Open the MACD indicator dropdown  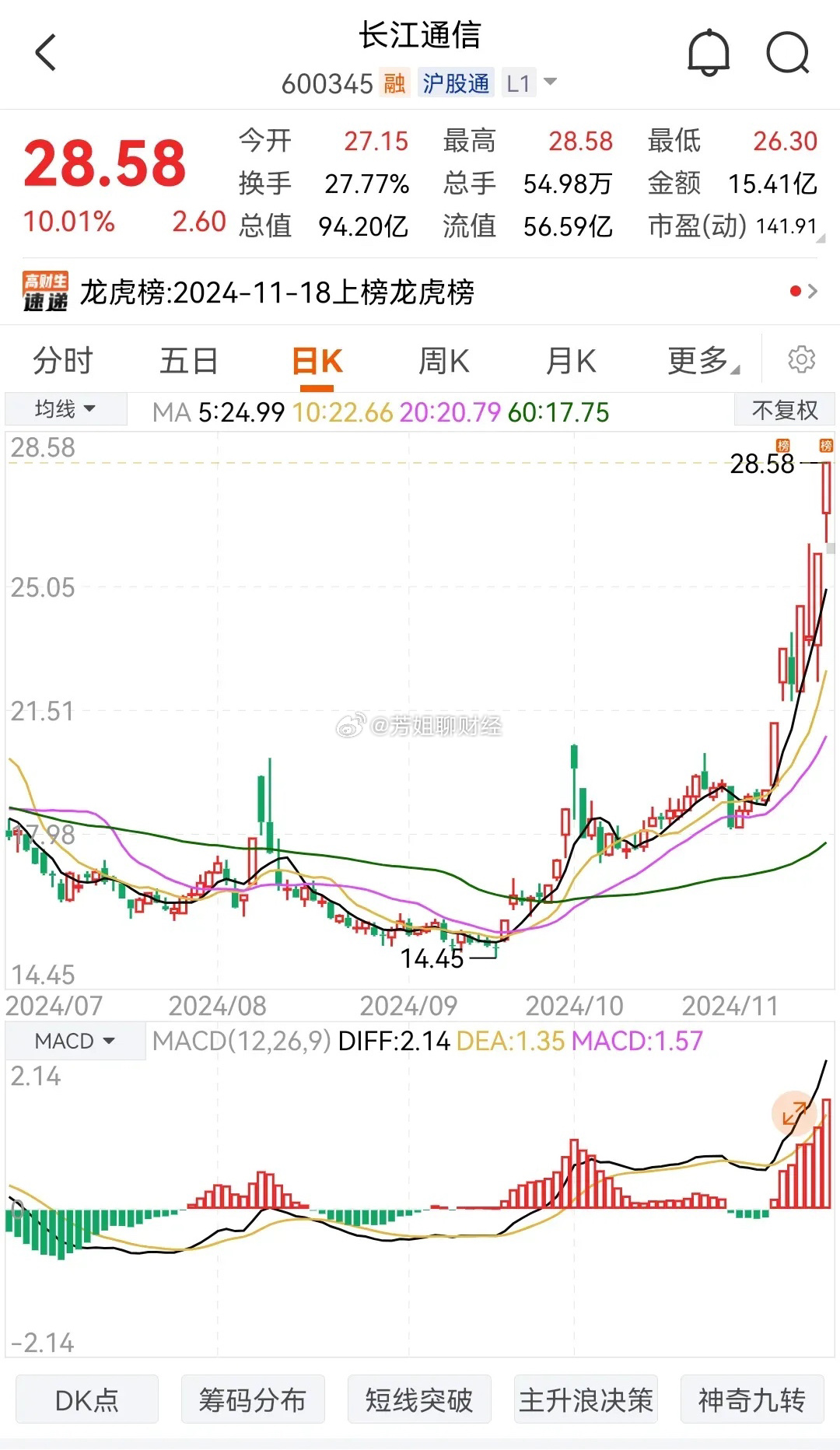pos(75,1041)
